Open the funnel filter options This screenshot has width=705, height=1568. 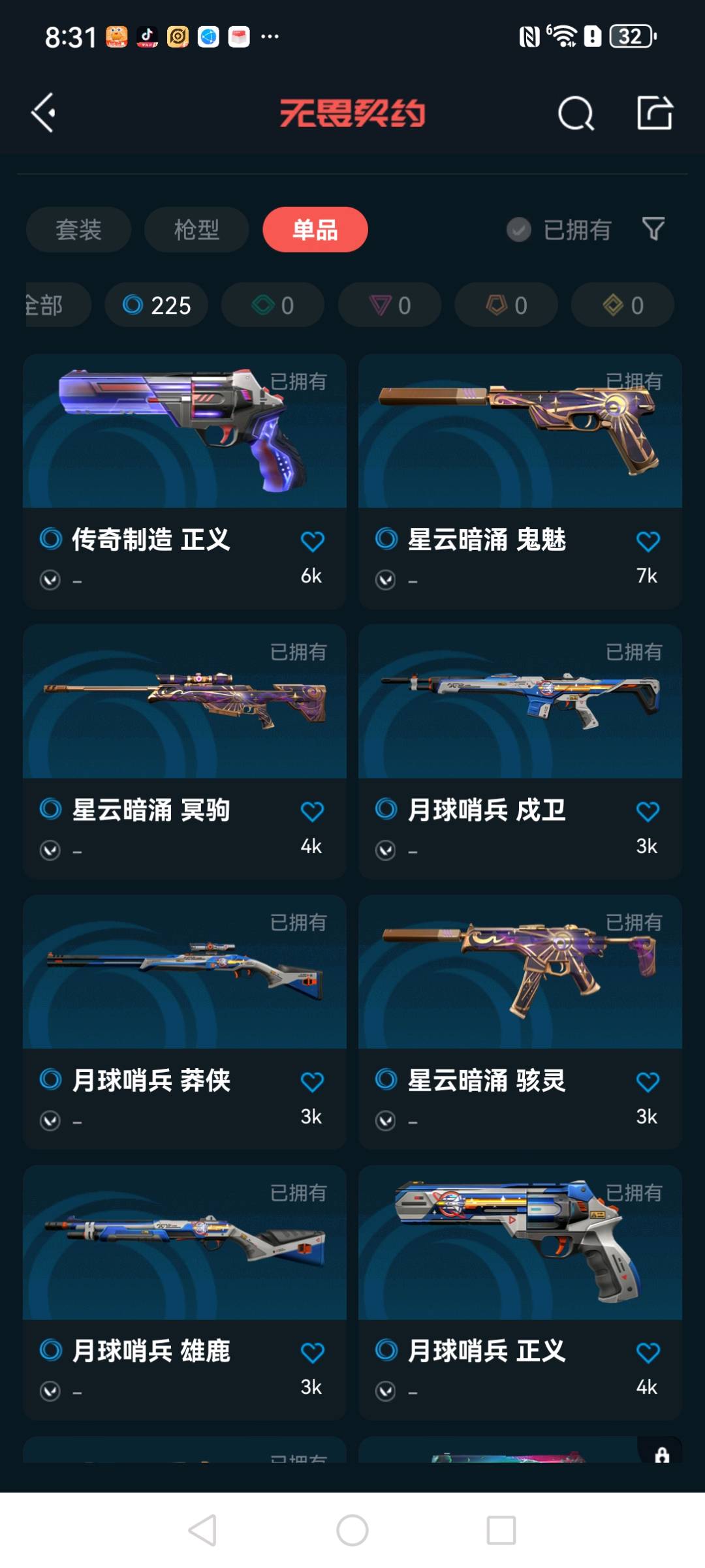653,229
